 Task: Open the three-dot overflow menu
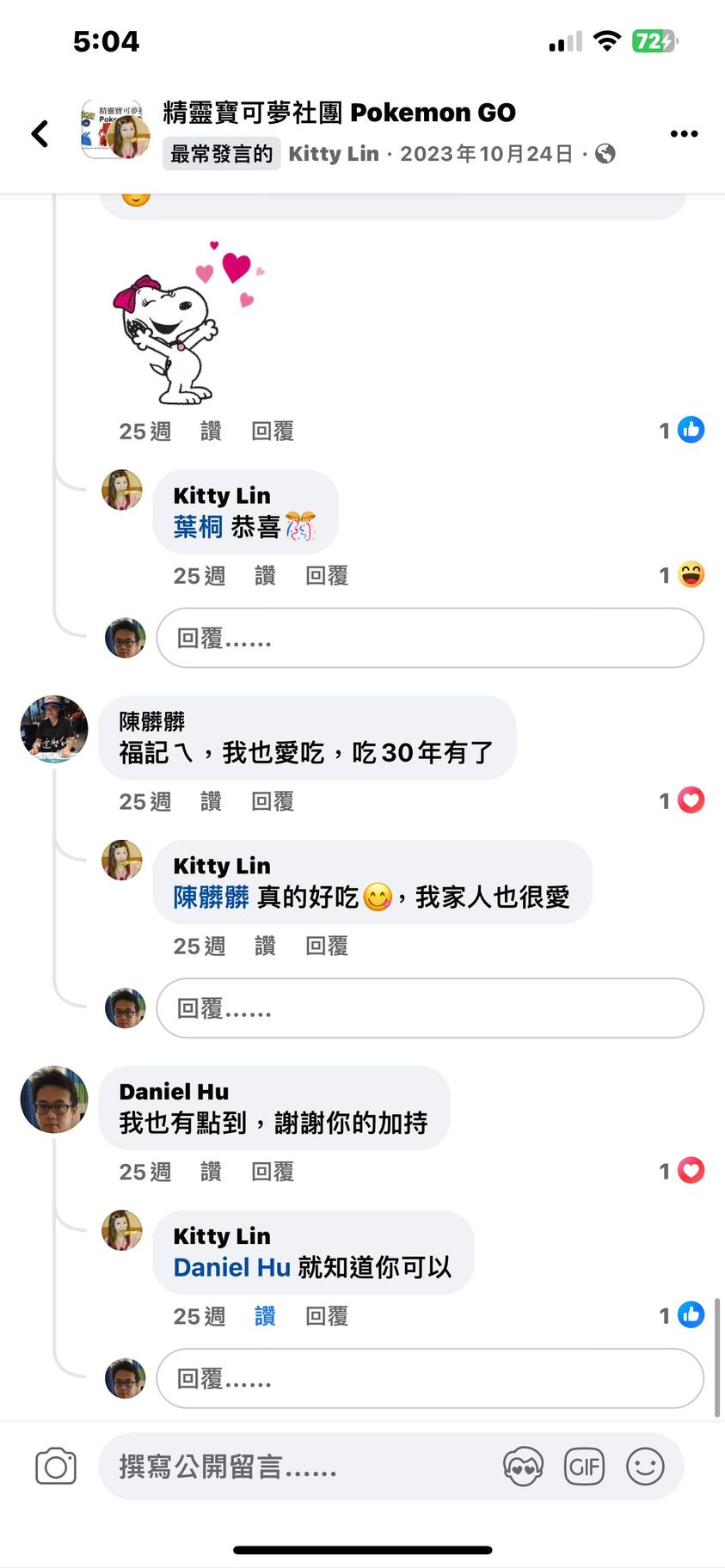coord(684,133)
